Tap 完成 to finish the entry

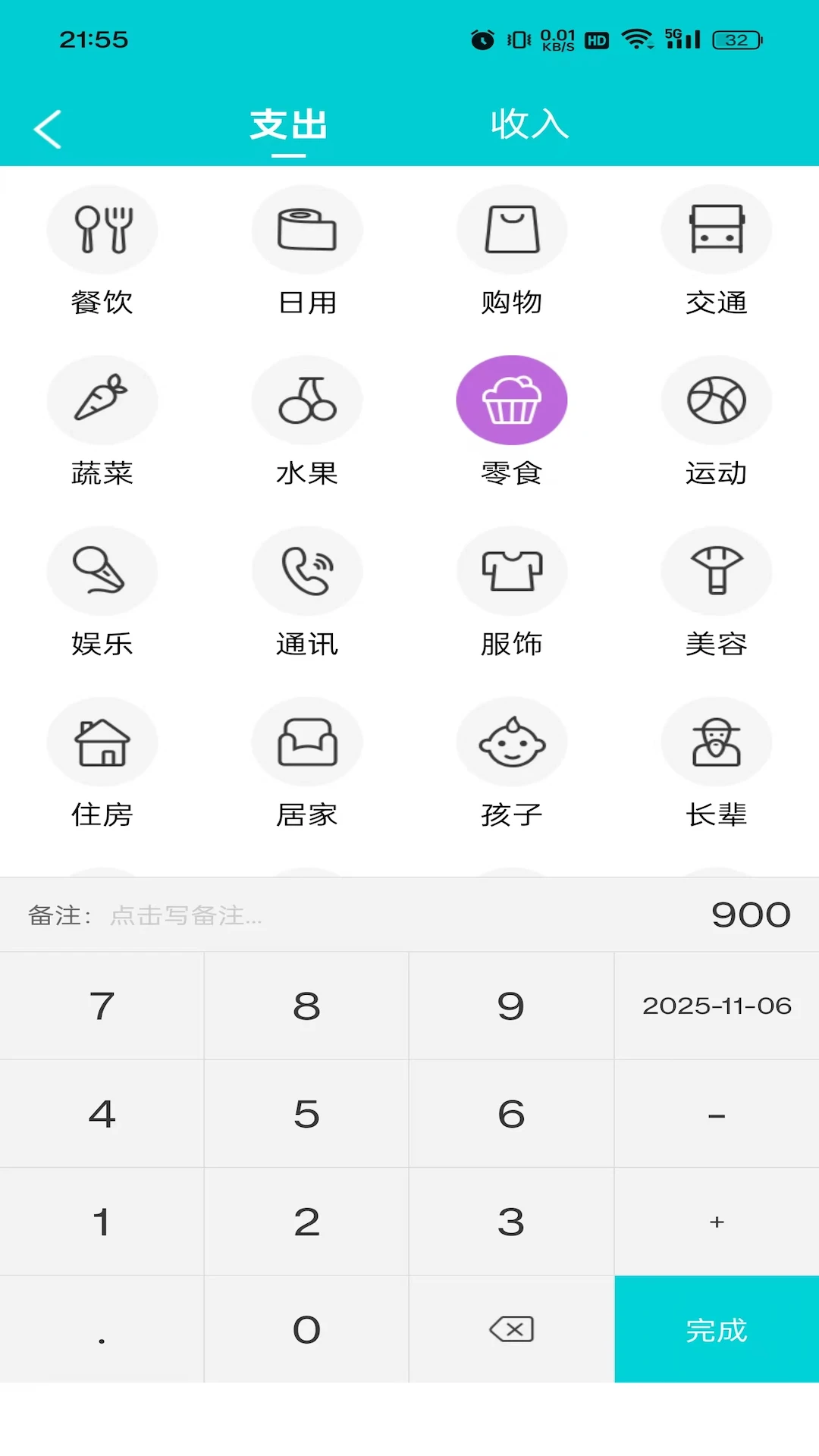[x=717, y=1329]
